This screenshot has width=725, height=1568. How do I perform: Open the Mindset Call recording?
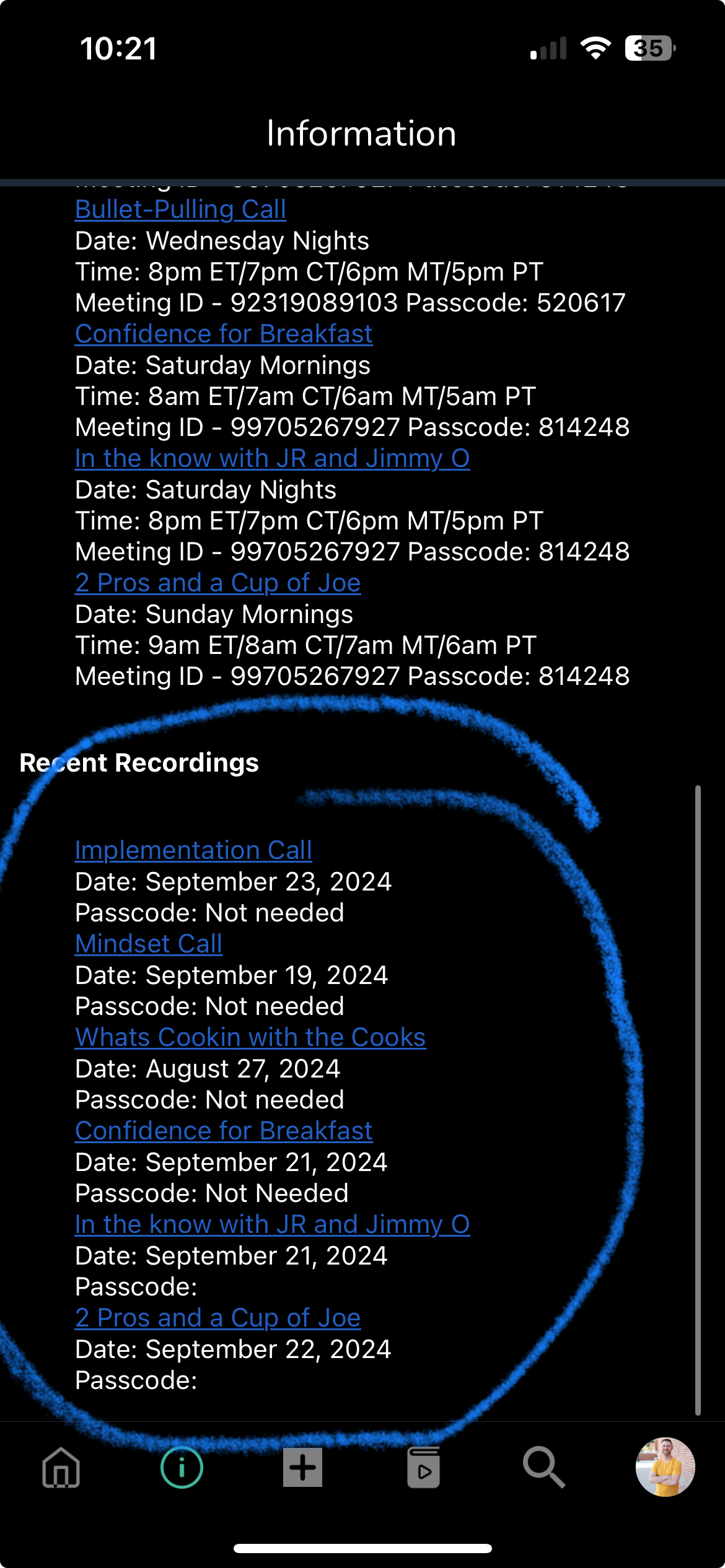[149, 944]
